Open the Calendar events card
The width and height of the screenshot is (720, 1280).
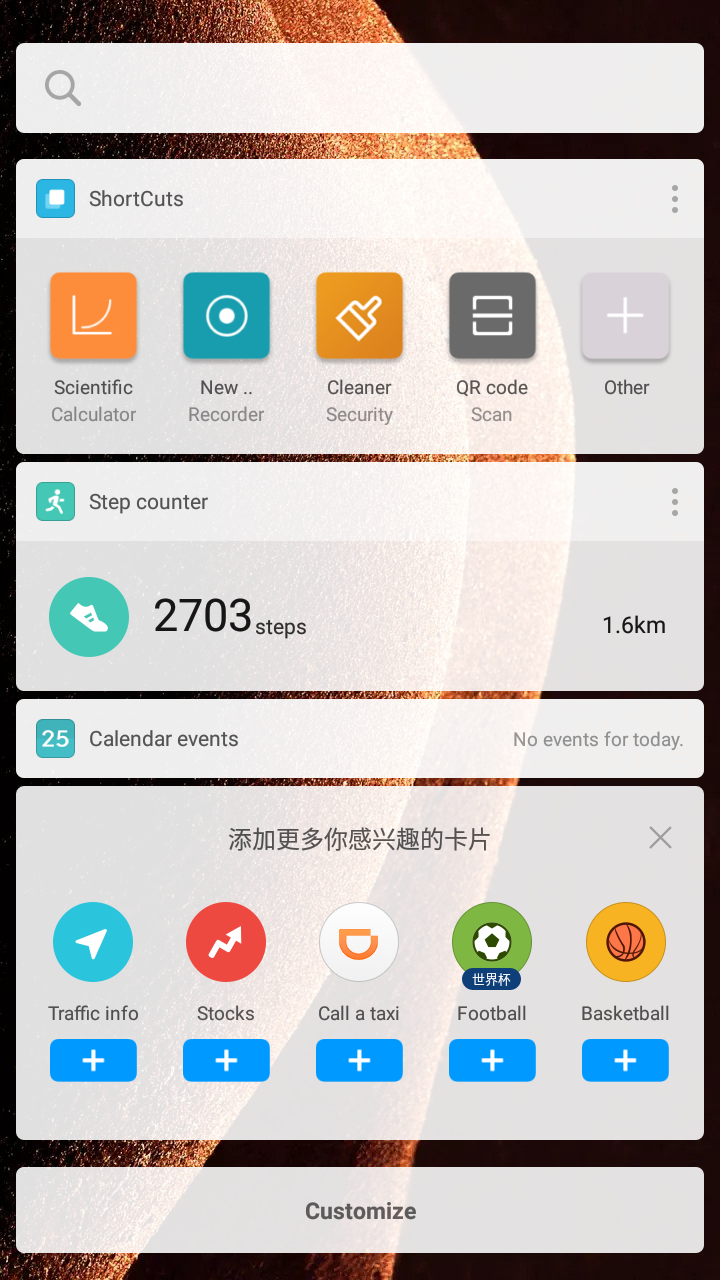(360, 739)
